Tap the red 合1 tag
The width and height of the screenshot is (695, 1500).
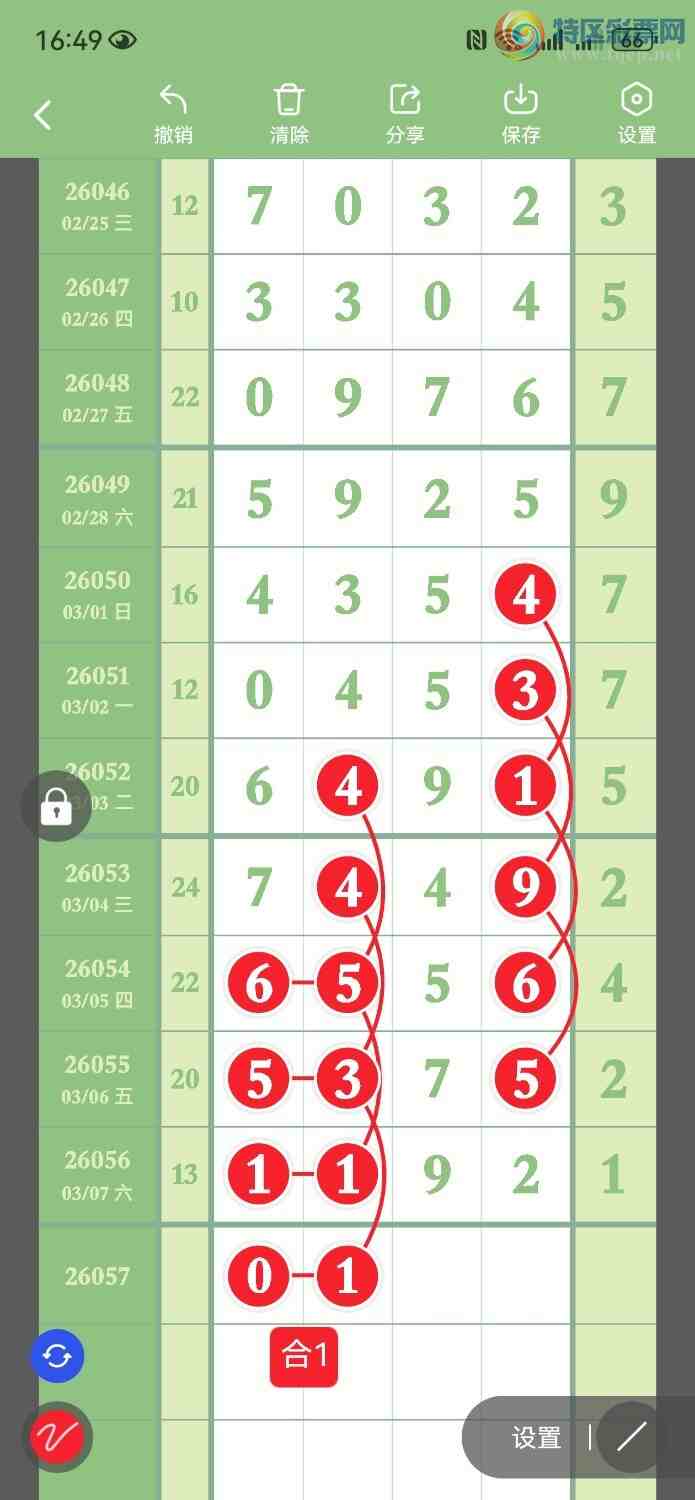coord(304,1356)
